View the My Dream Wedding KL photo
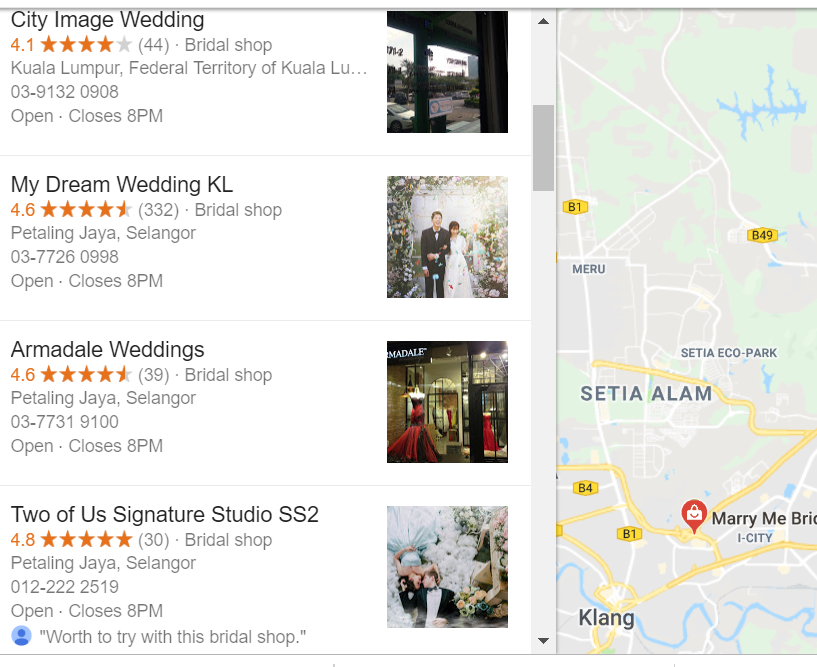Image resolution: width=817 pixels, height=667 pixels. pos(447,237)
